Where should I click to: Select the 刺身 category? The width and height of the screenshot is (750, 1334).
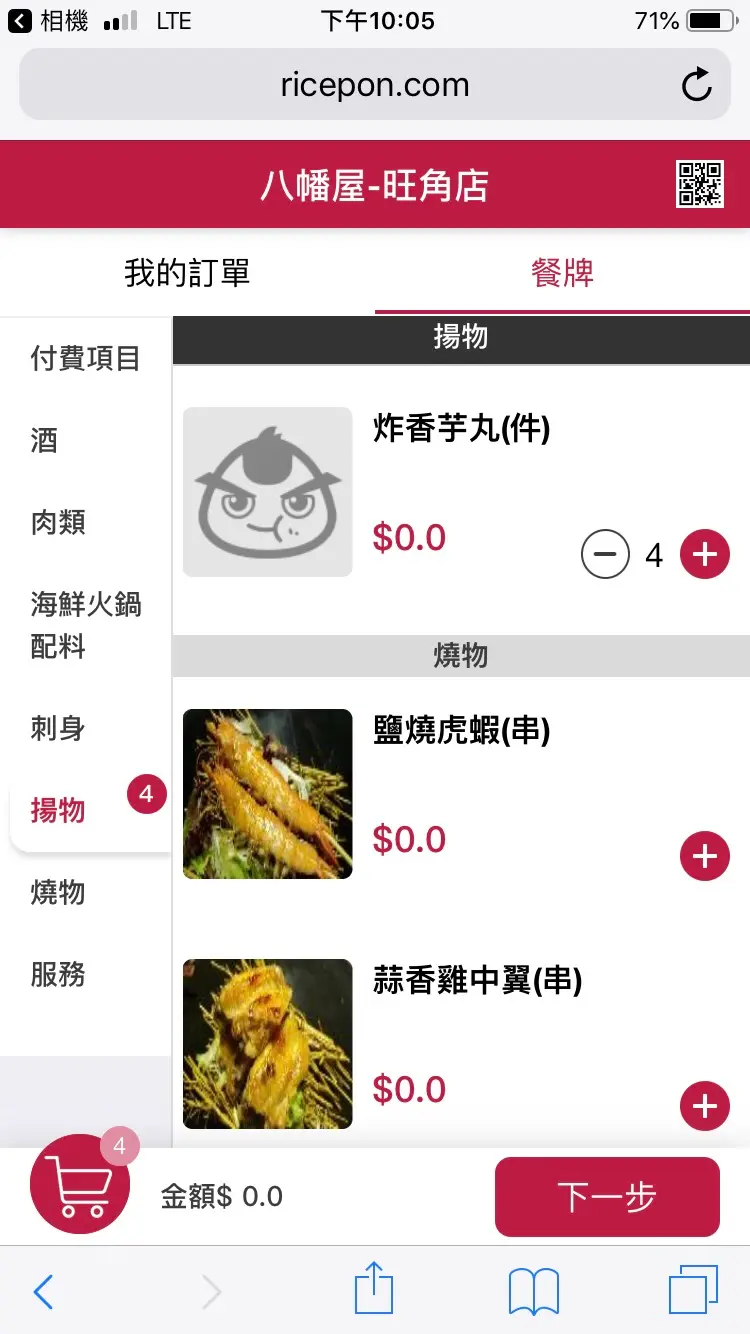pyautogui.click(x=58, y=729)
